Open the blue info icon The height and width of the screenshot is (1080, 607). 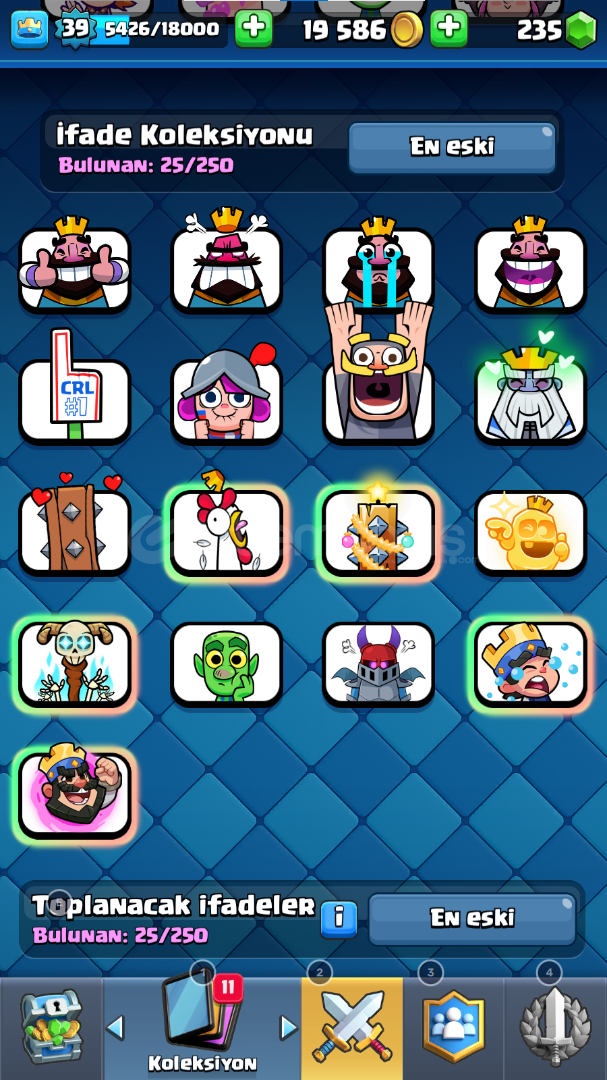click(339, 918)
